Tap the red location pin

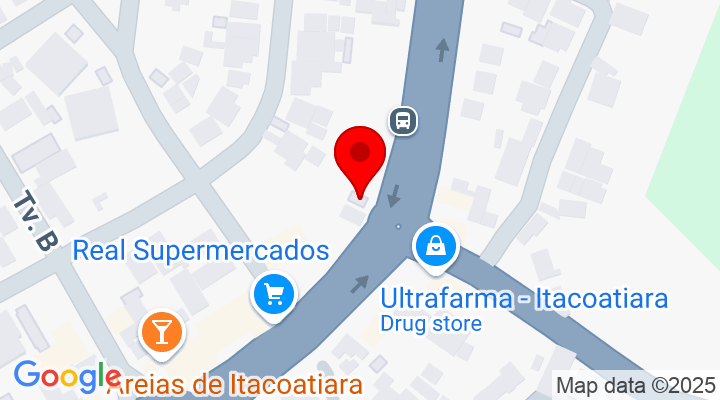pyautogui.click(x=360, y=157)
